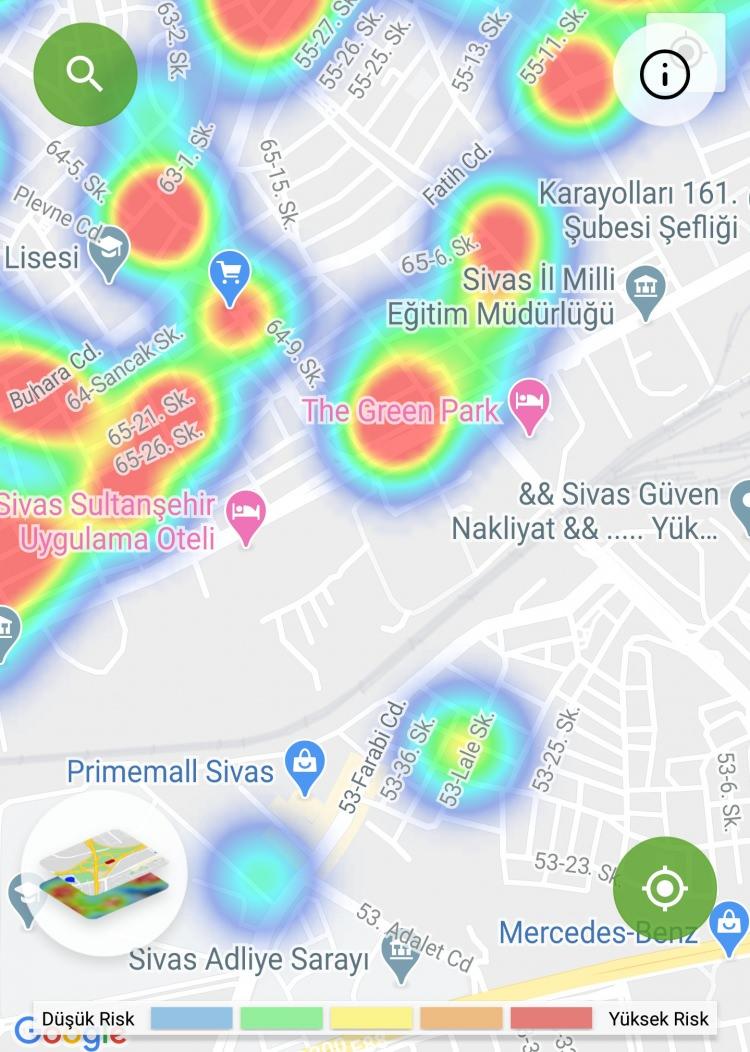Tap Sivas Sultanşehir Uygulama Oteli pin
This screenshot has width=750, height=1052.
pos(246,514)
